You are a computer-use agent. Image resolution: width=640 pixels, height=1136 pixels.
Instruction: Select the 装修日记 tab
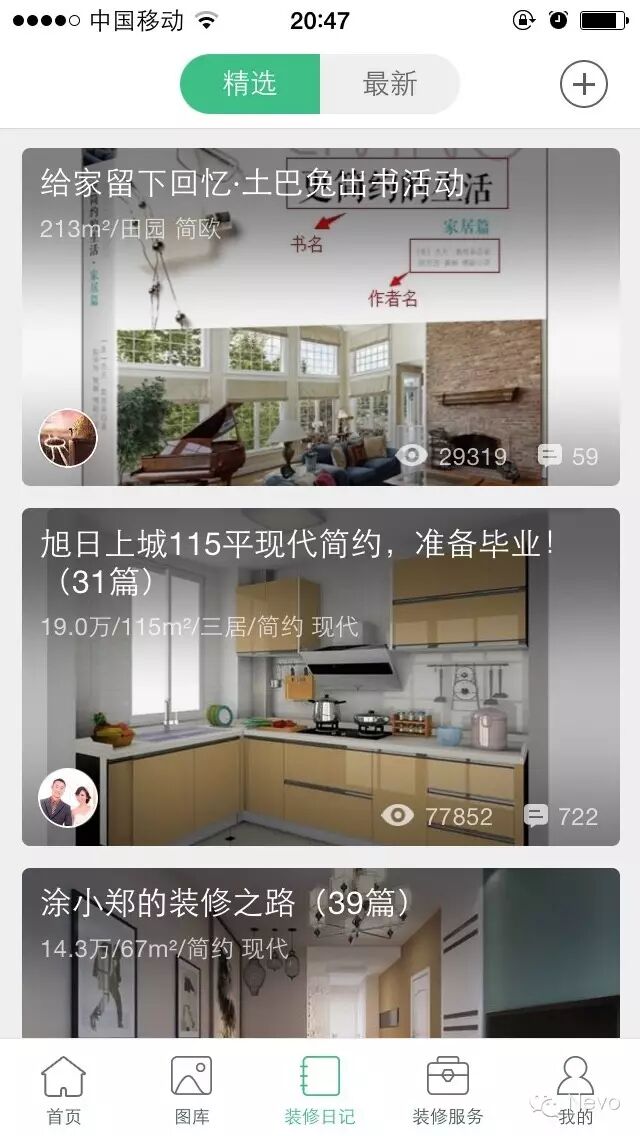320,1089
